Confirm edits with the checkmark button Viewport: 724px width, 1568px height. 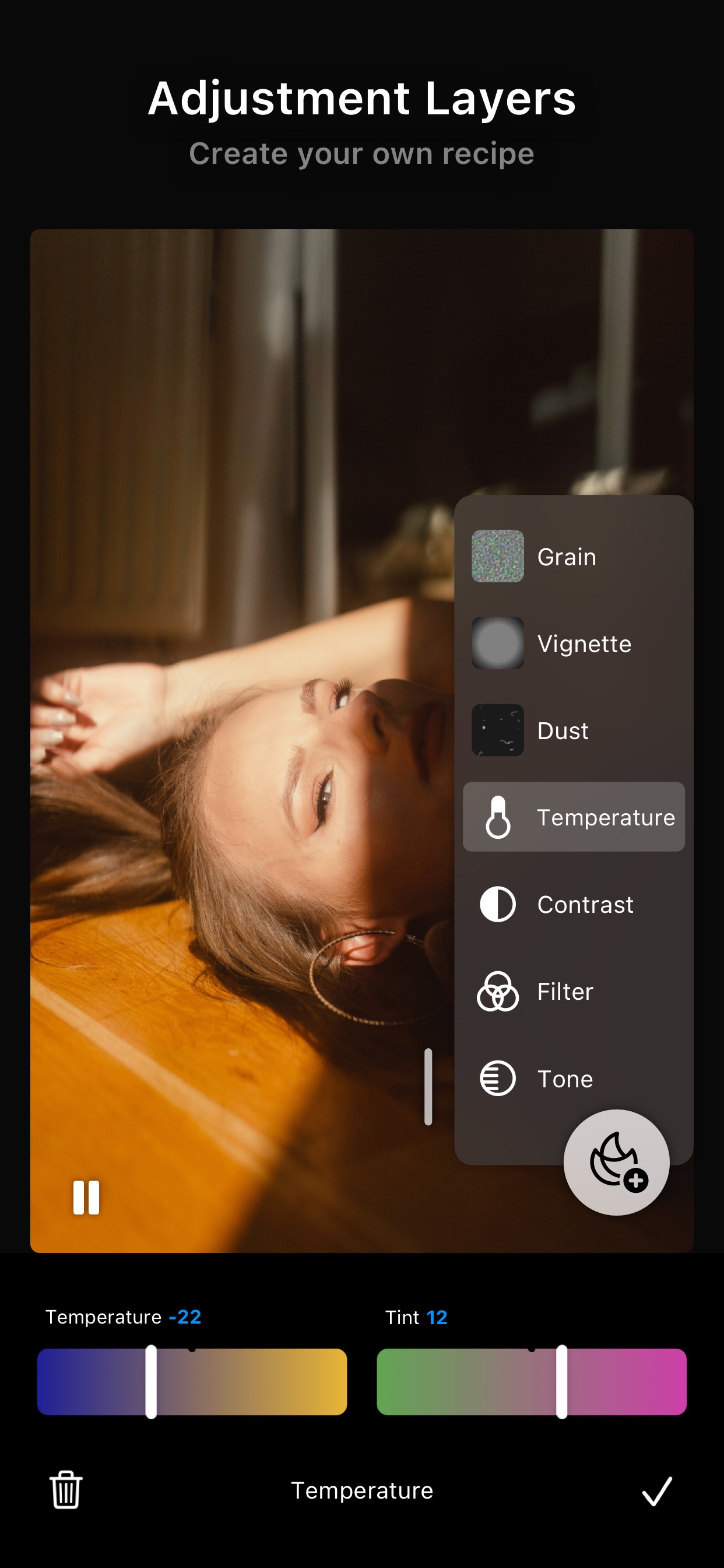657,1492
